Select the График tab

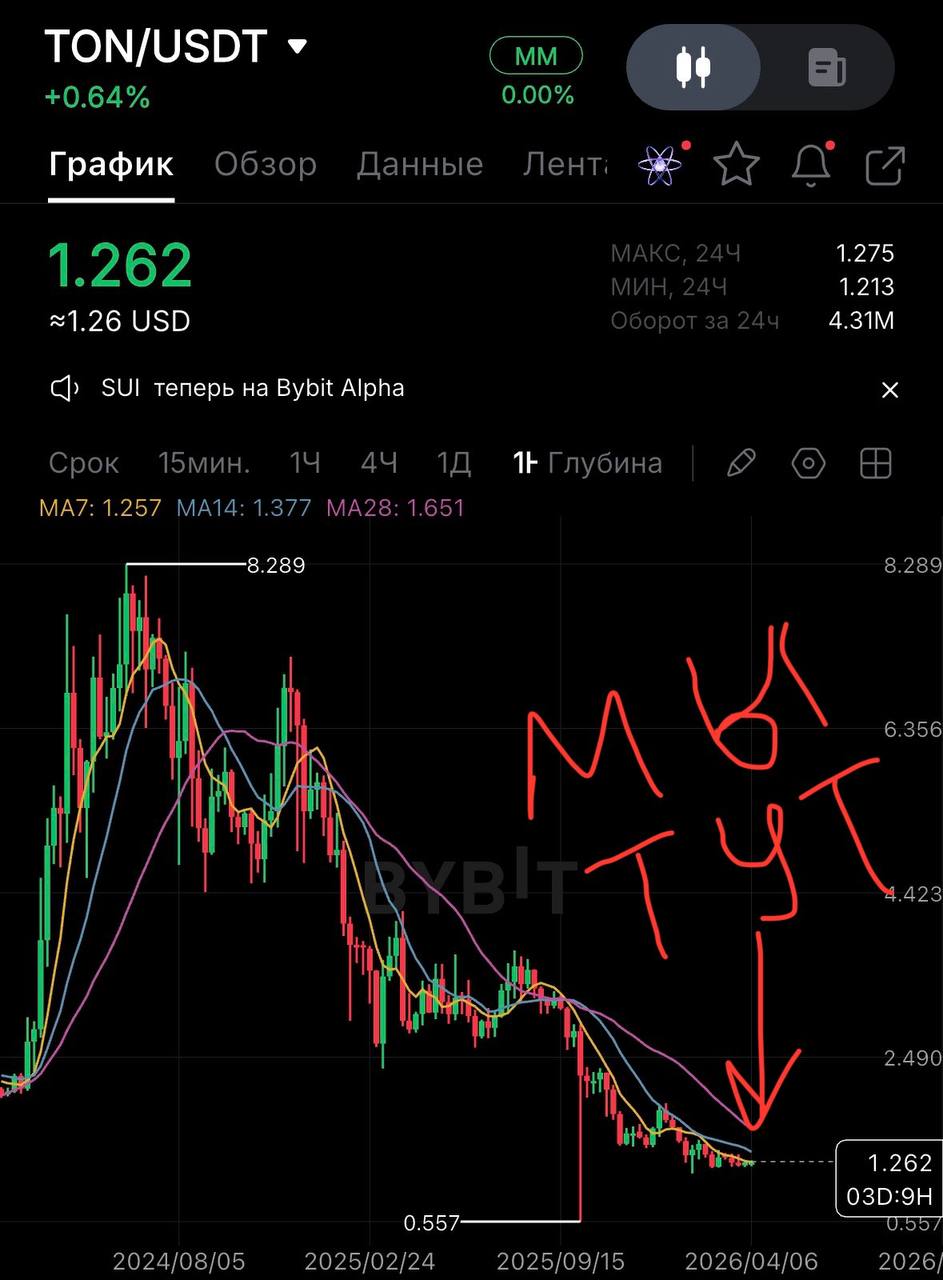click(111, 164)
